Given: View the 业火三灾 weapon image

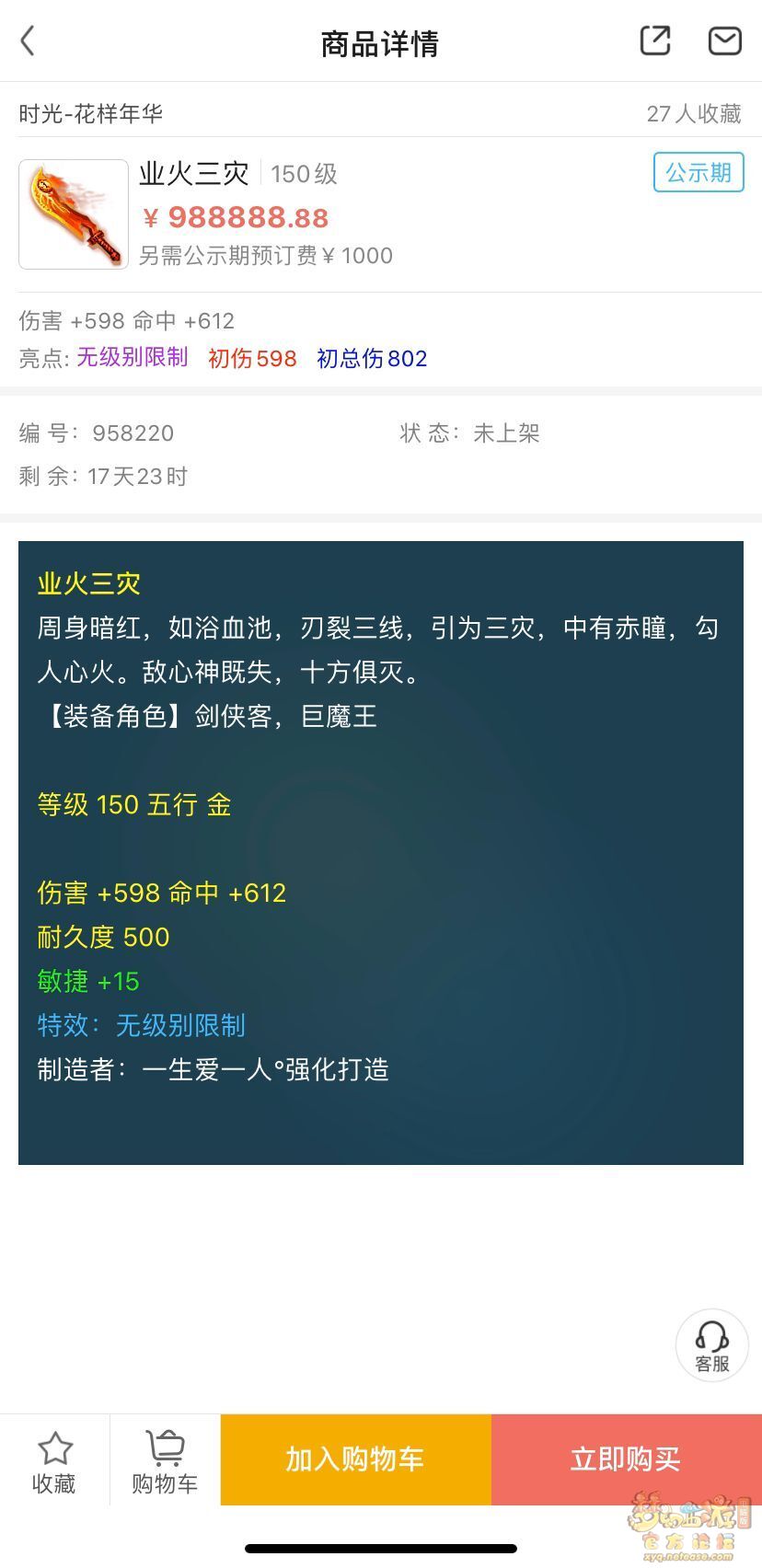Looking at the screenshot, I should coord(74,214).
